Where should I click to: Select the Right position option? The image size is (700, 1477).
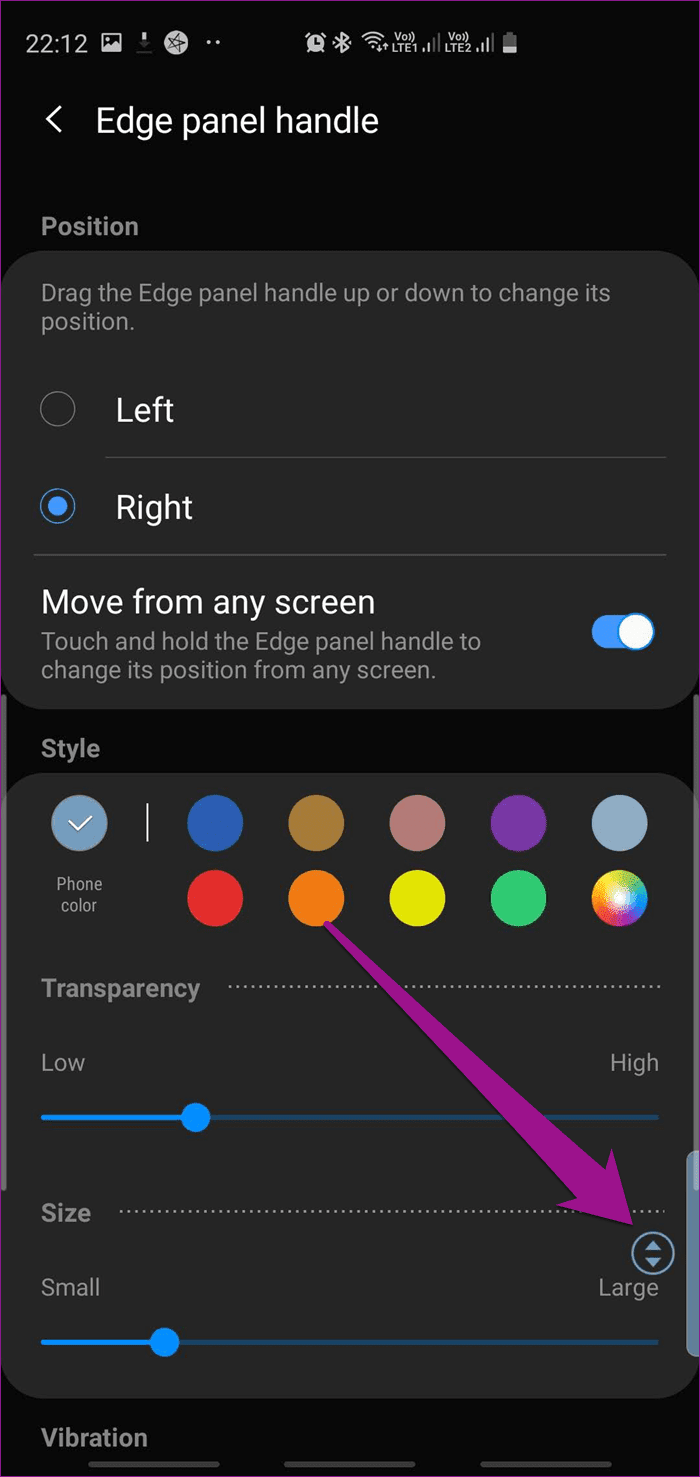coord(58,507)
